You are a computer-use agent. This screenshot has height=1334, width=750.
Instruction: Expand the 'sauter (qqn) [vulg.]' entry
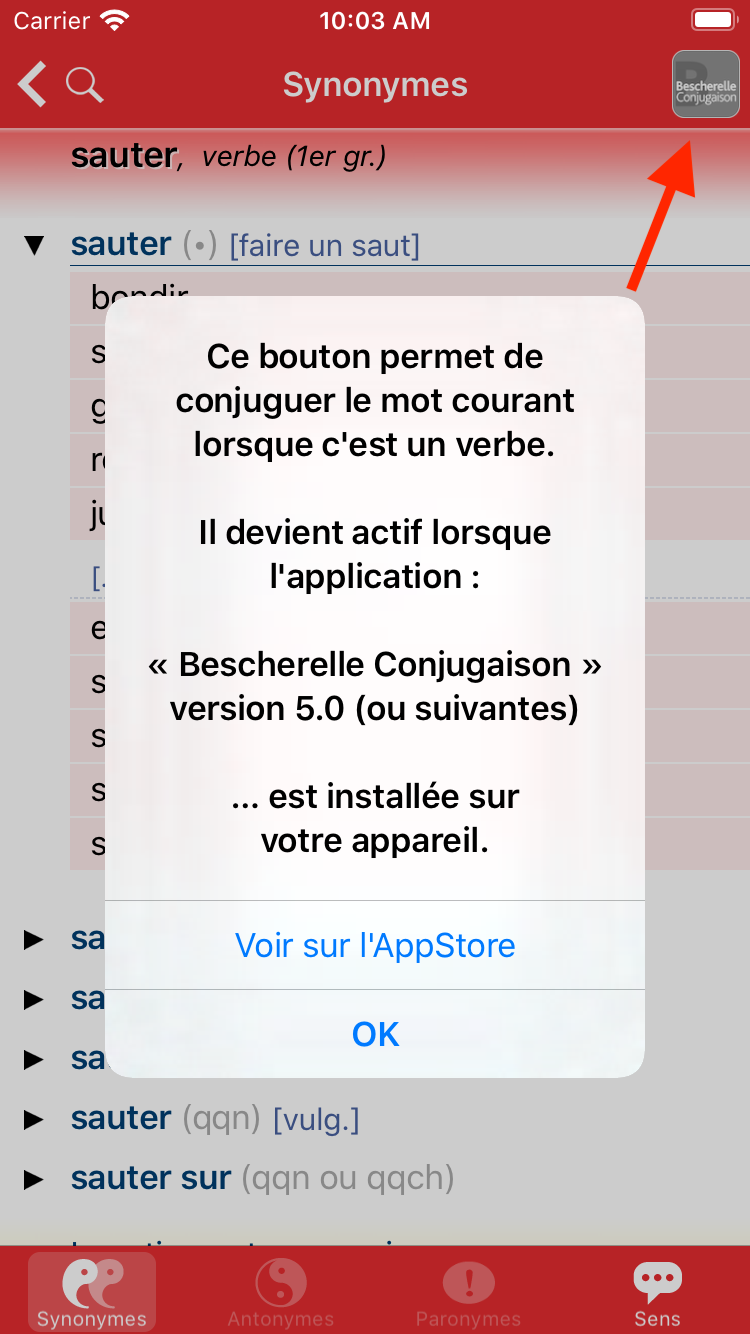coord(35,1118)
